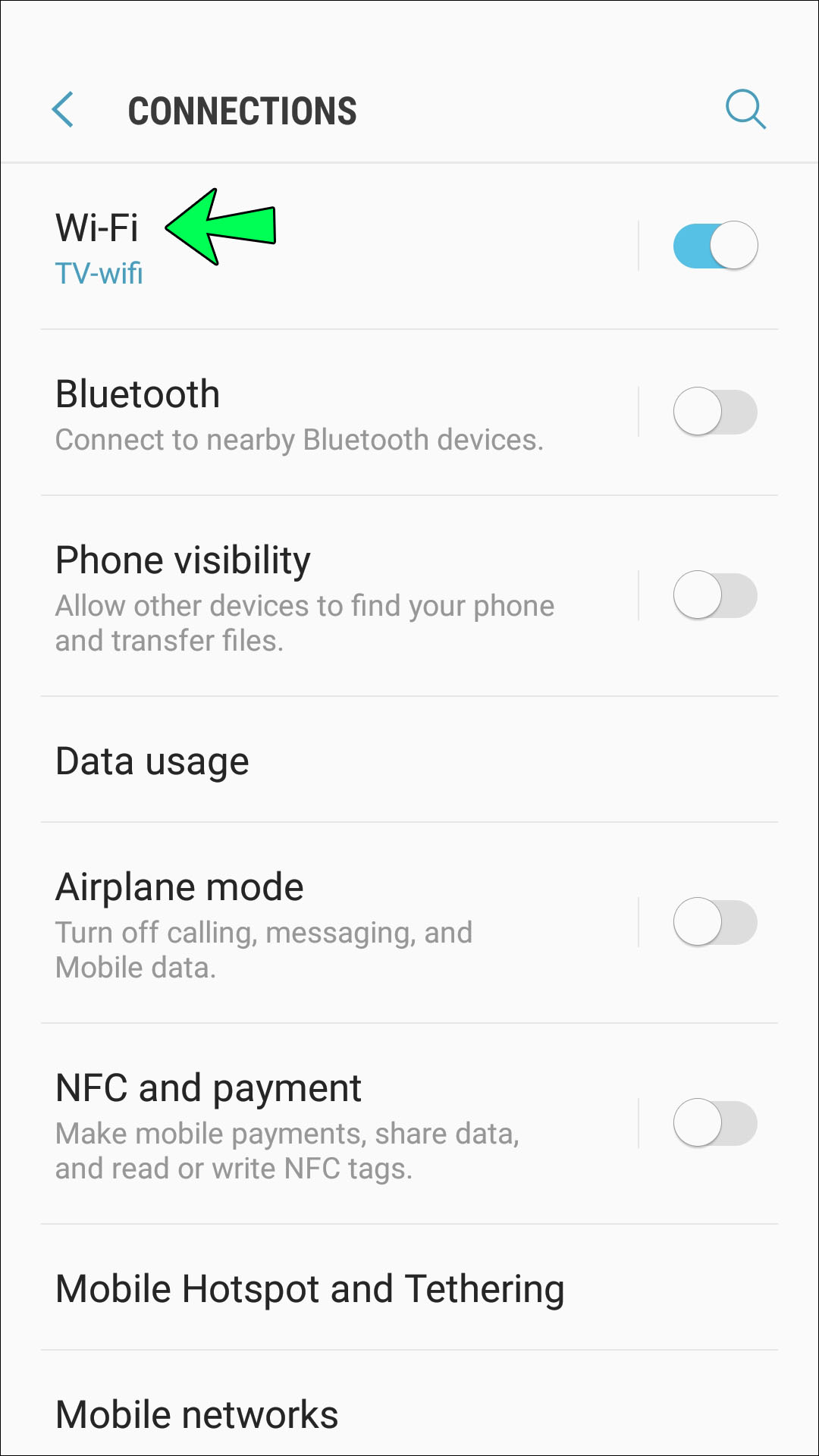The width and height of the screenshot is (819, 1456).
Task: Enable the Bluetooth switch
Action: (715, 412)
